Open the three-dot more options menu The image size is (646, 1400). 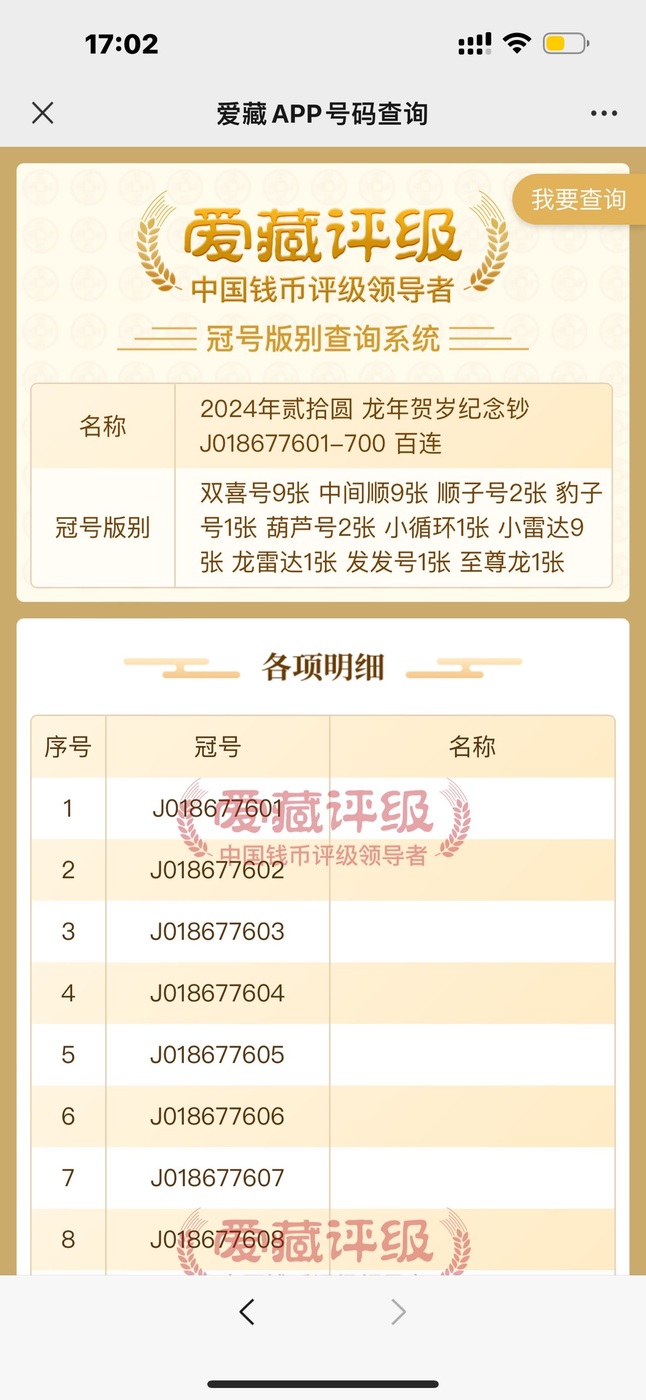[x=603, y=114]
